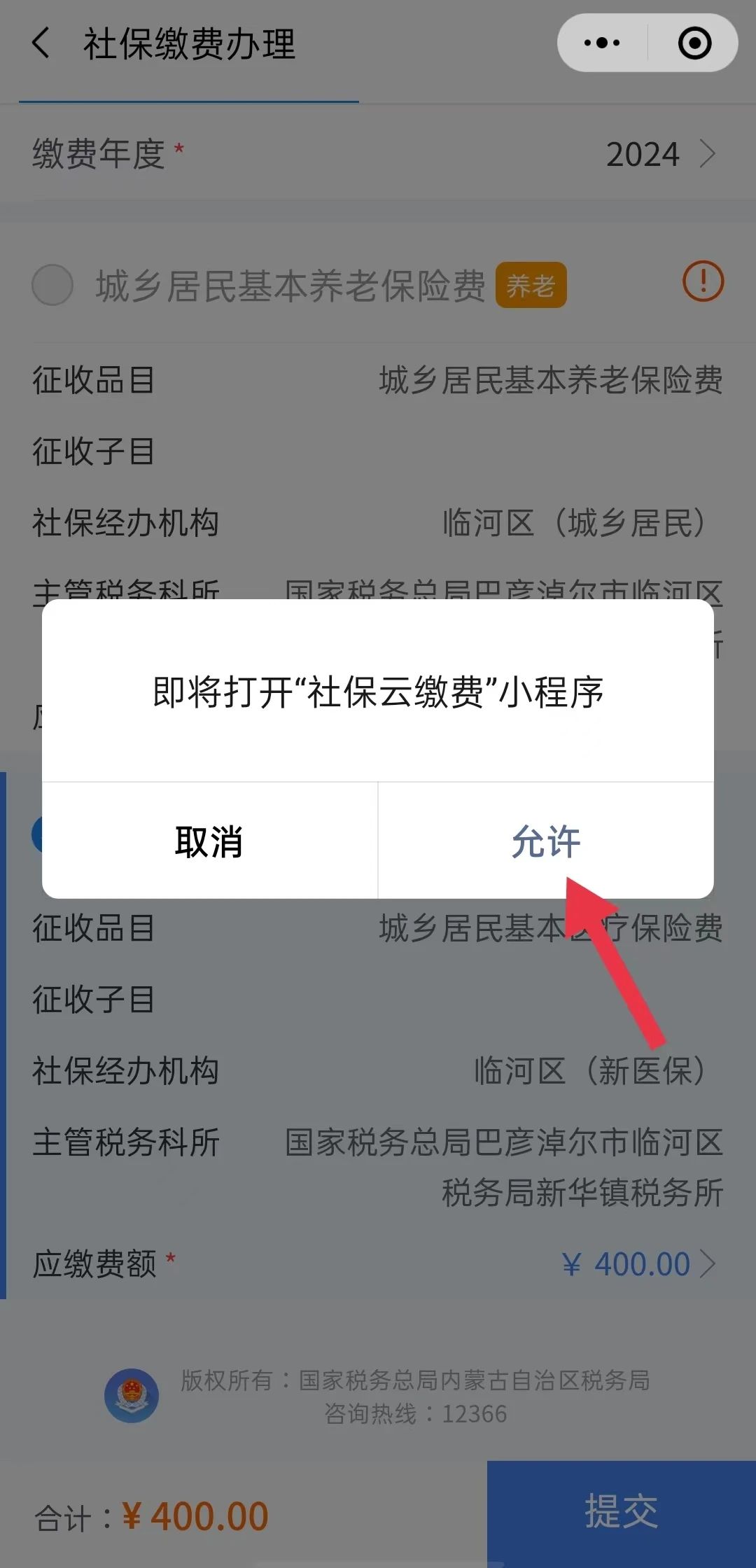Select 城乡居民基本养老保险费 radio option
This screenshot has height=1568, width=756.
[x=52, y=285]
